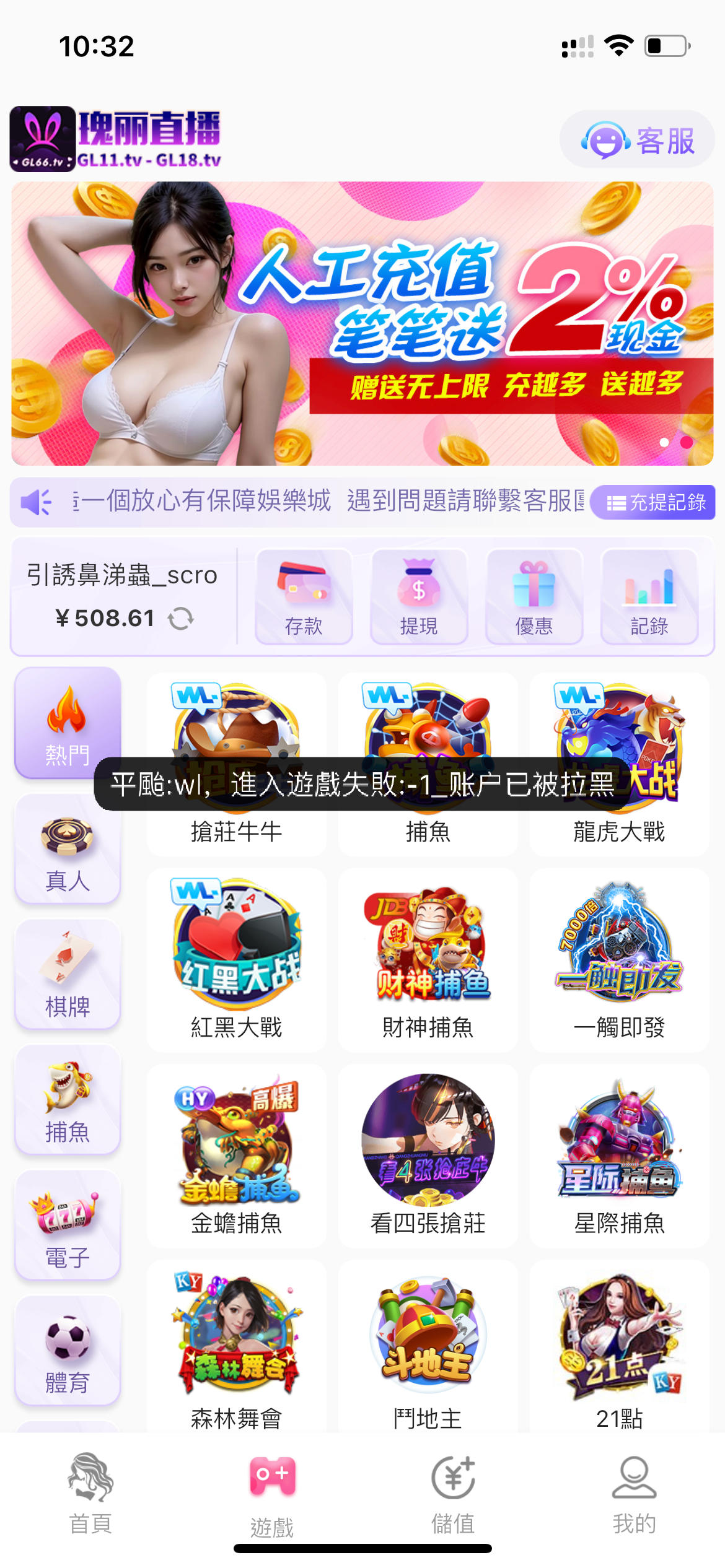Go to the 首頁 home tab
725x1568 pixels.
point(90,1494)
